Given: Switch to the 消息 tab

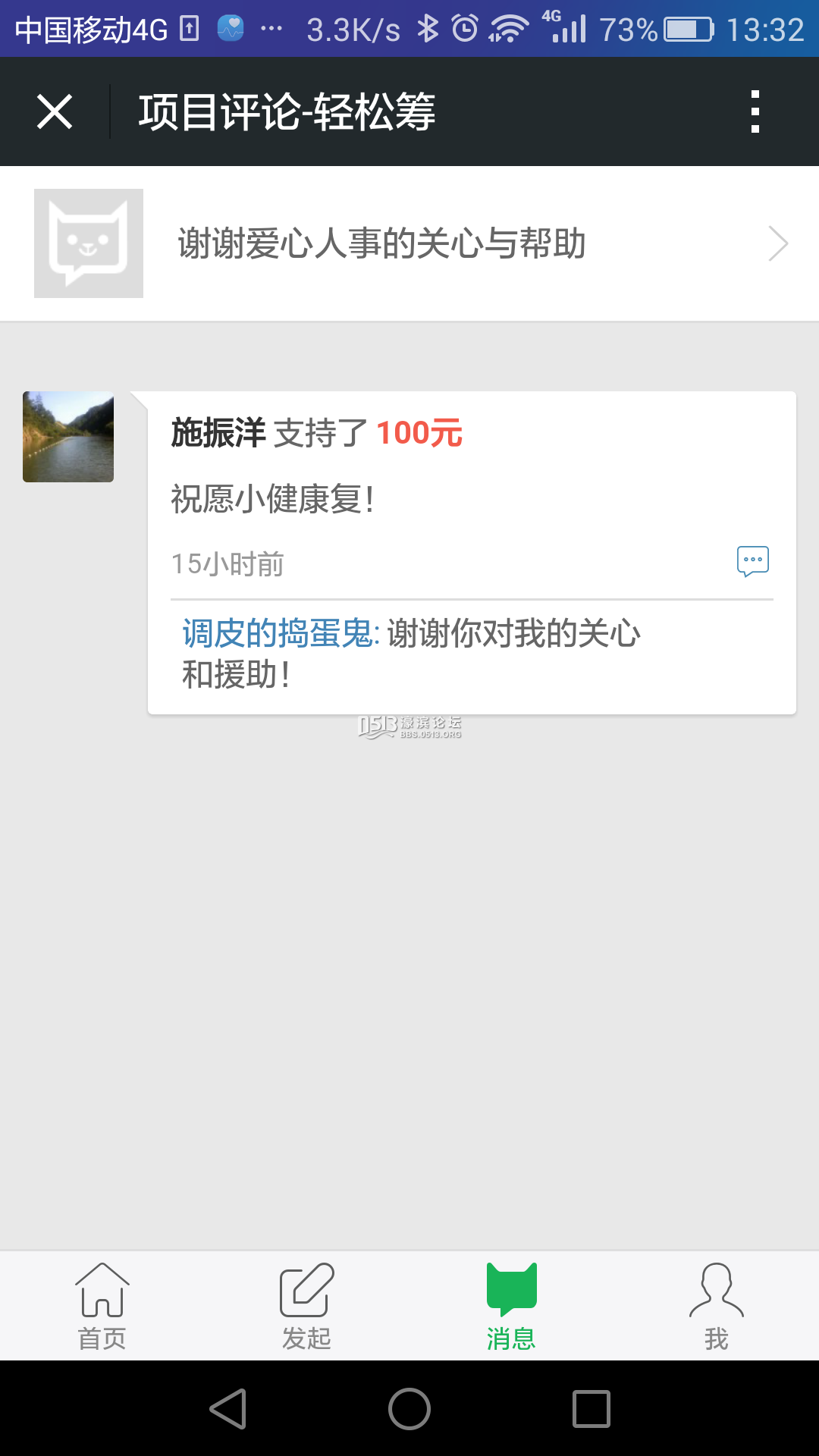Looking at the screenshot, I should pyautogui.click(x=510, y=1304).
